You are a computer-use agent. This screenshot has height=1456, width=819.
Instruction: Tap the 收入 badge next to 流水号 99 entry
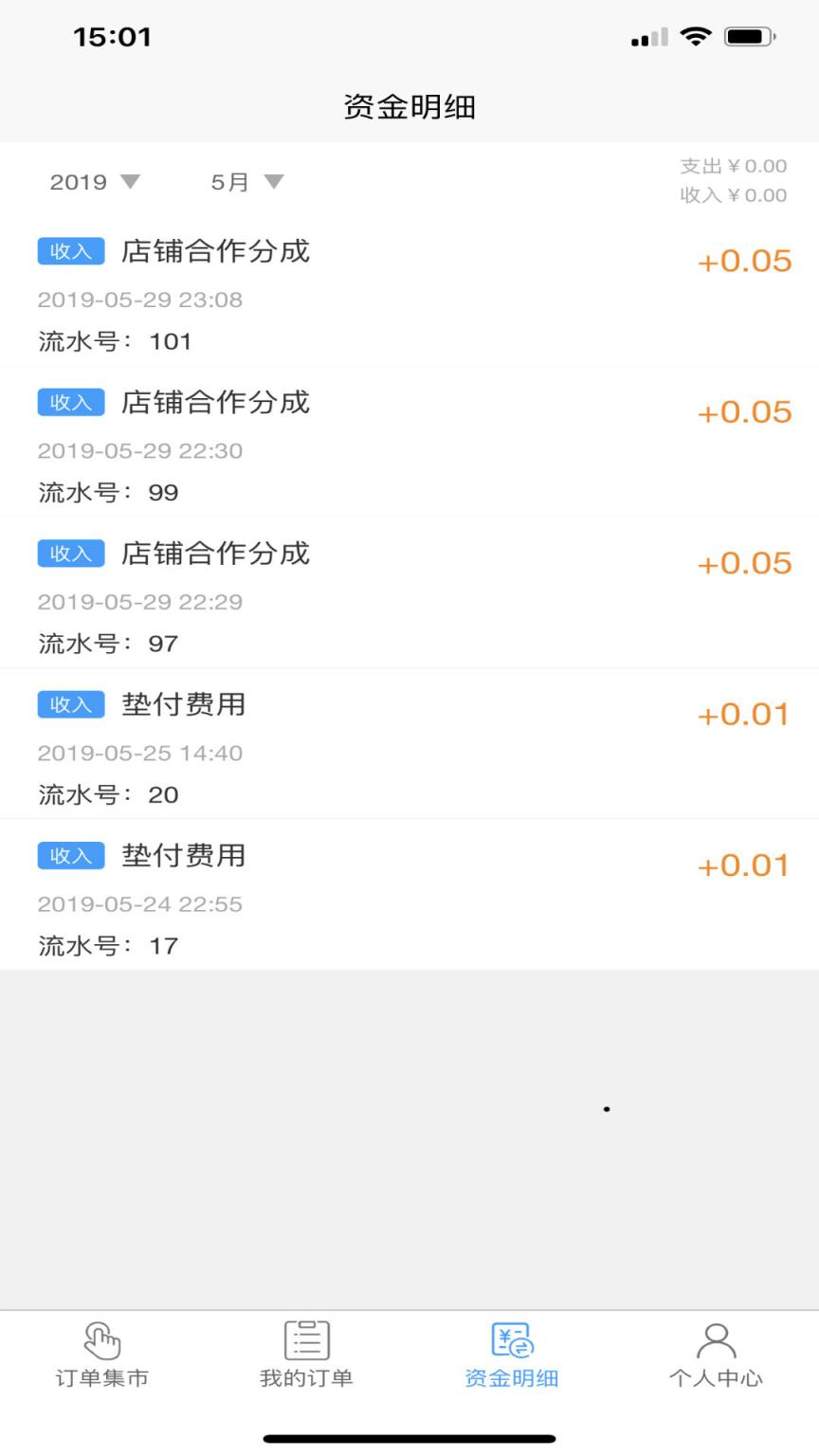pyautogui.click(x=70, y=402)
